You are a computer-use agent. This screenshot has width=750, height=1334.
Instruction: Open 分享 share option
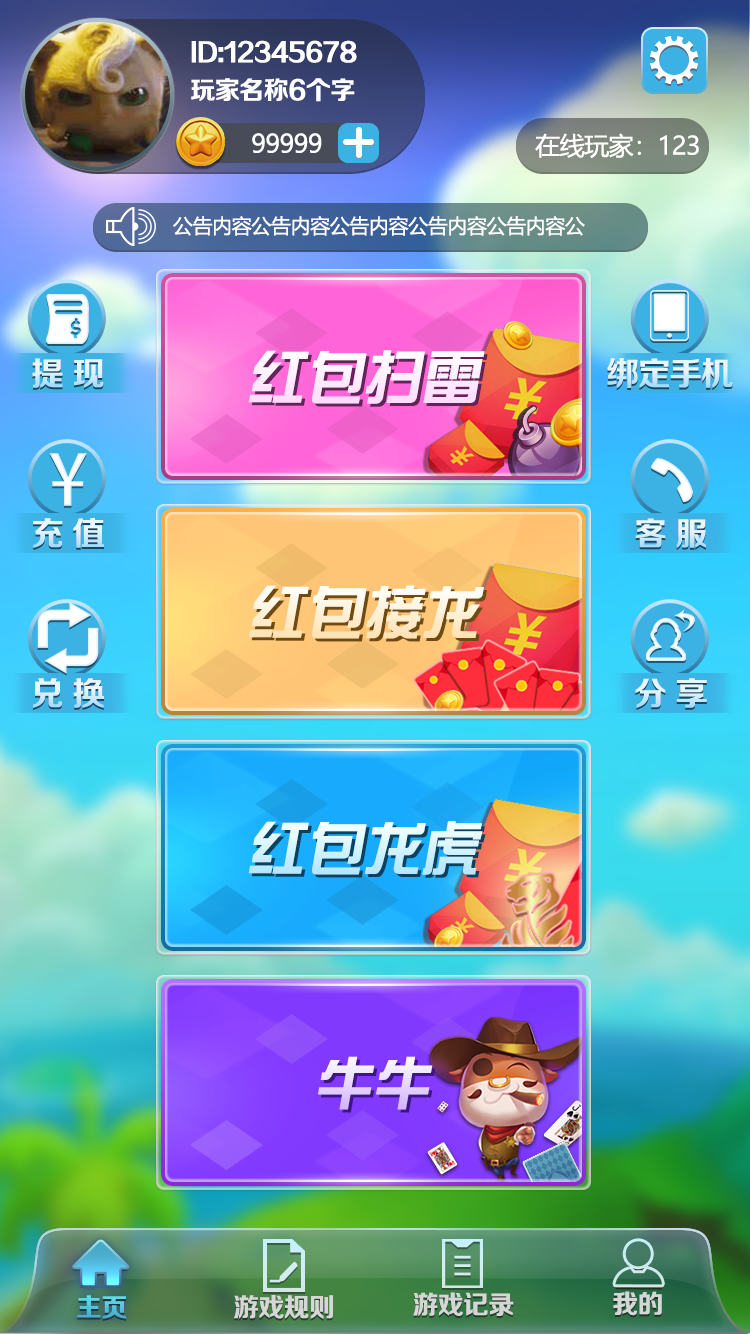pos(670,655)
